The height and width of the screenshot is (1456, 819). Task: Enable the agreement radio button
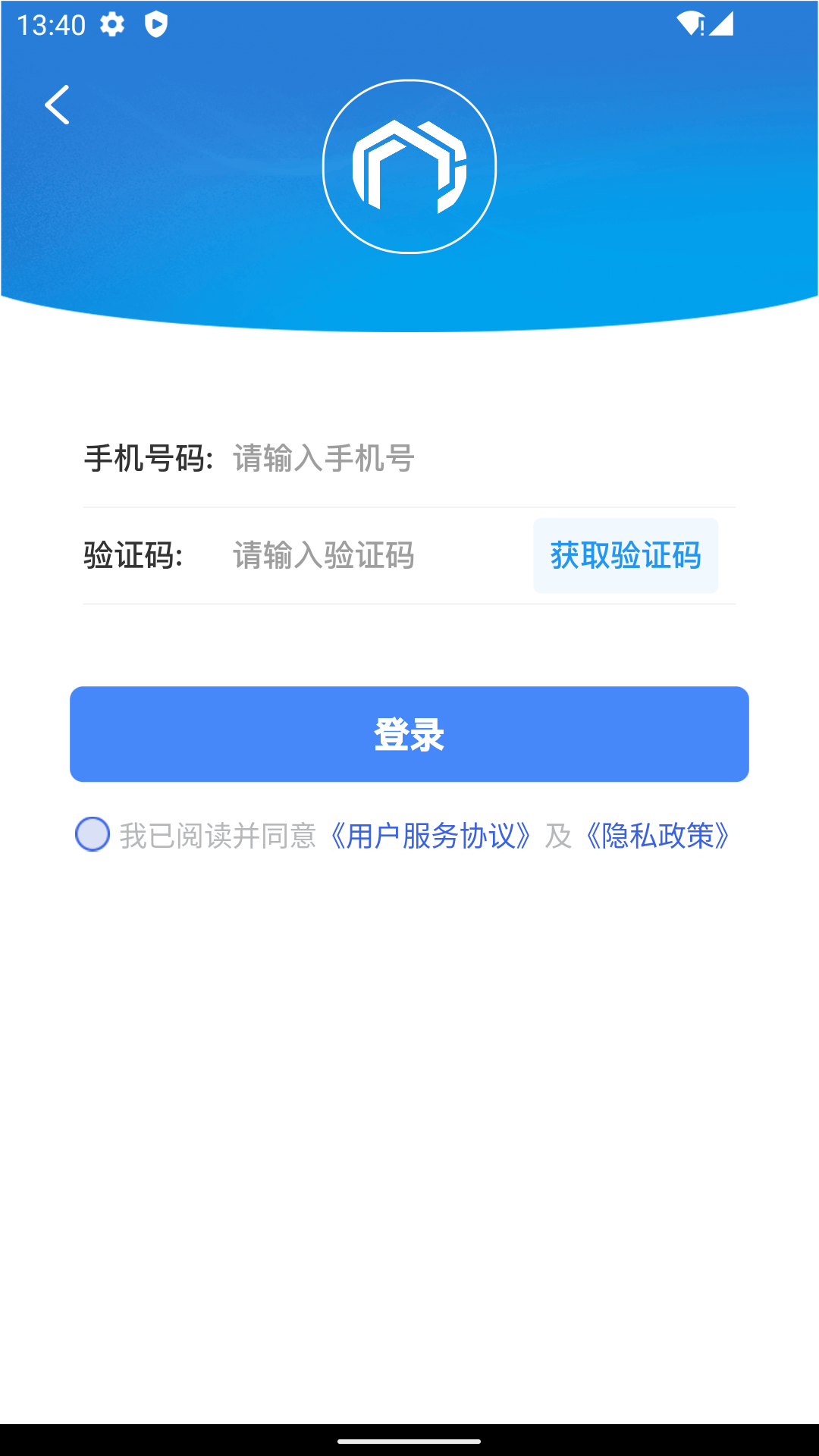coord(93,836)
